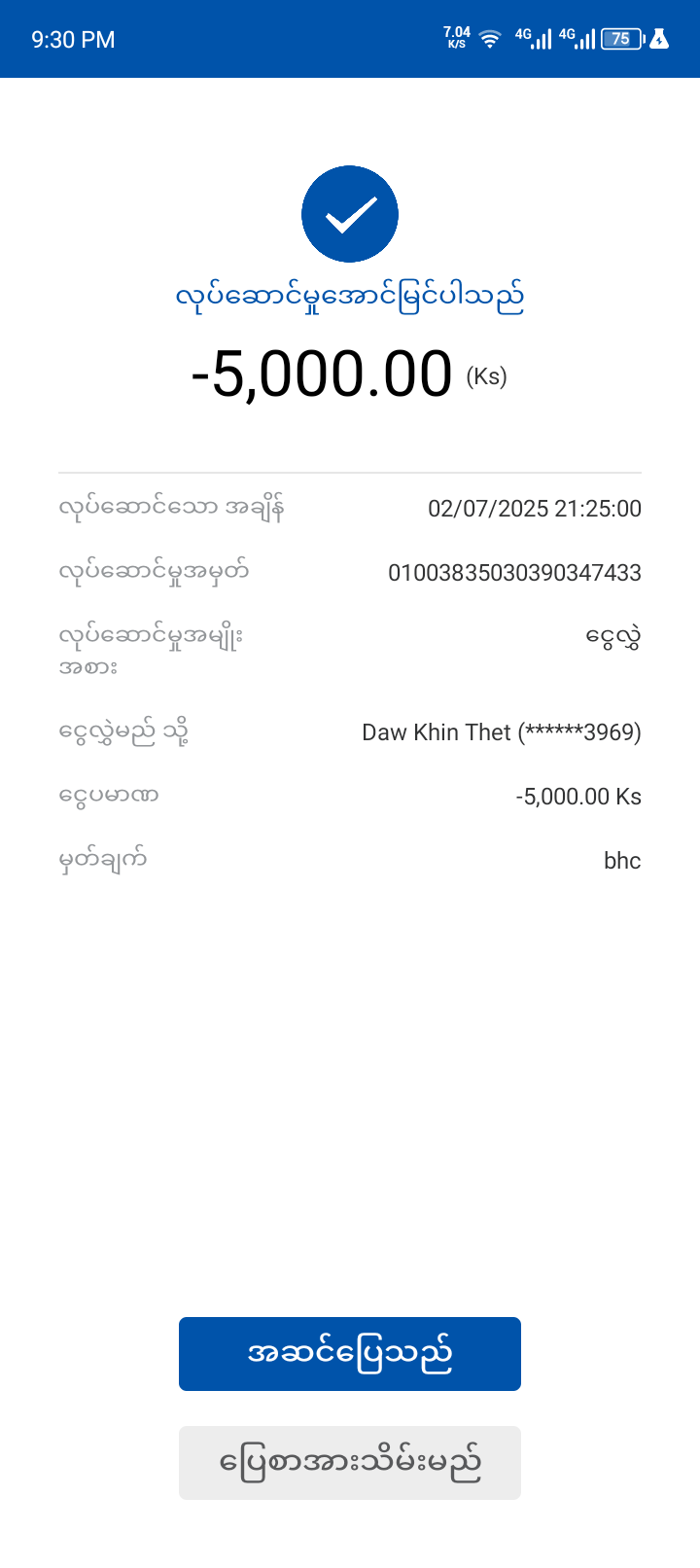Tap the blue အဆင်ပြေသည် confirmation button
Image resolution: width=700 pixels, height=1568 pixels.
[x=350, y=1353]
